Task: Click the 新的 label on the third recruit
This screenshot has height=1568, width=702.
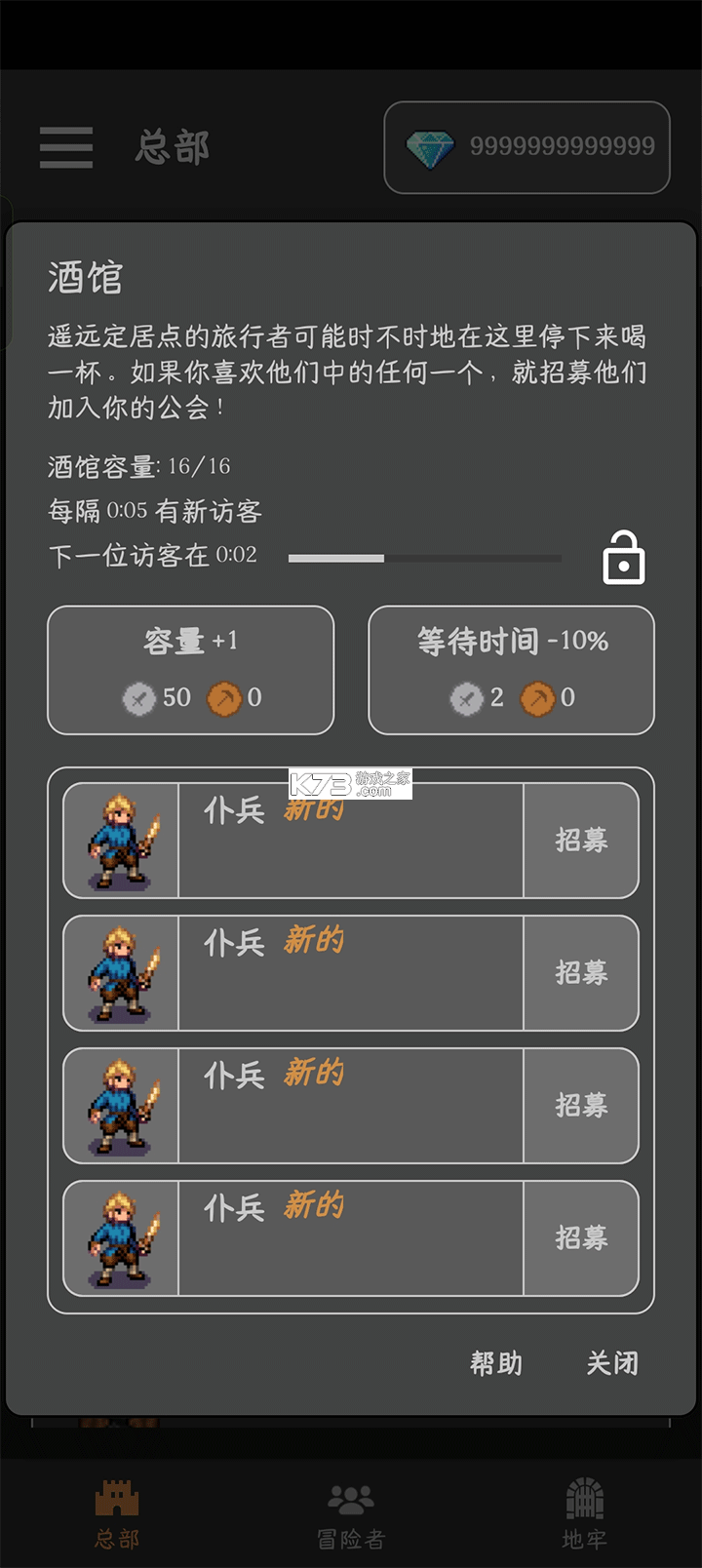Action: [x=310, y=1073]
